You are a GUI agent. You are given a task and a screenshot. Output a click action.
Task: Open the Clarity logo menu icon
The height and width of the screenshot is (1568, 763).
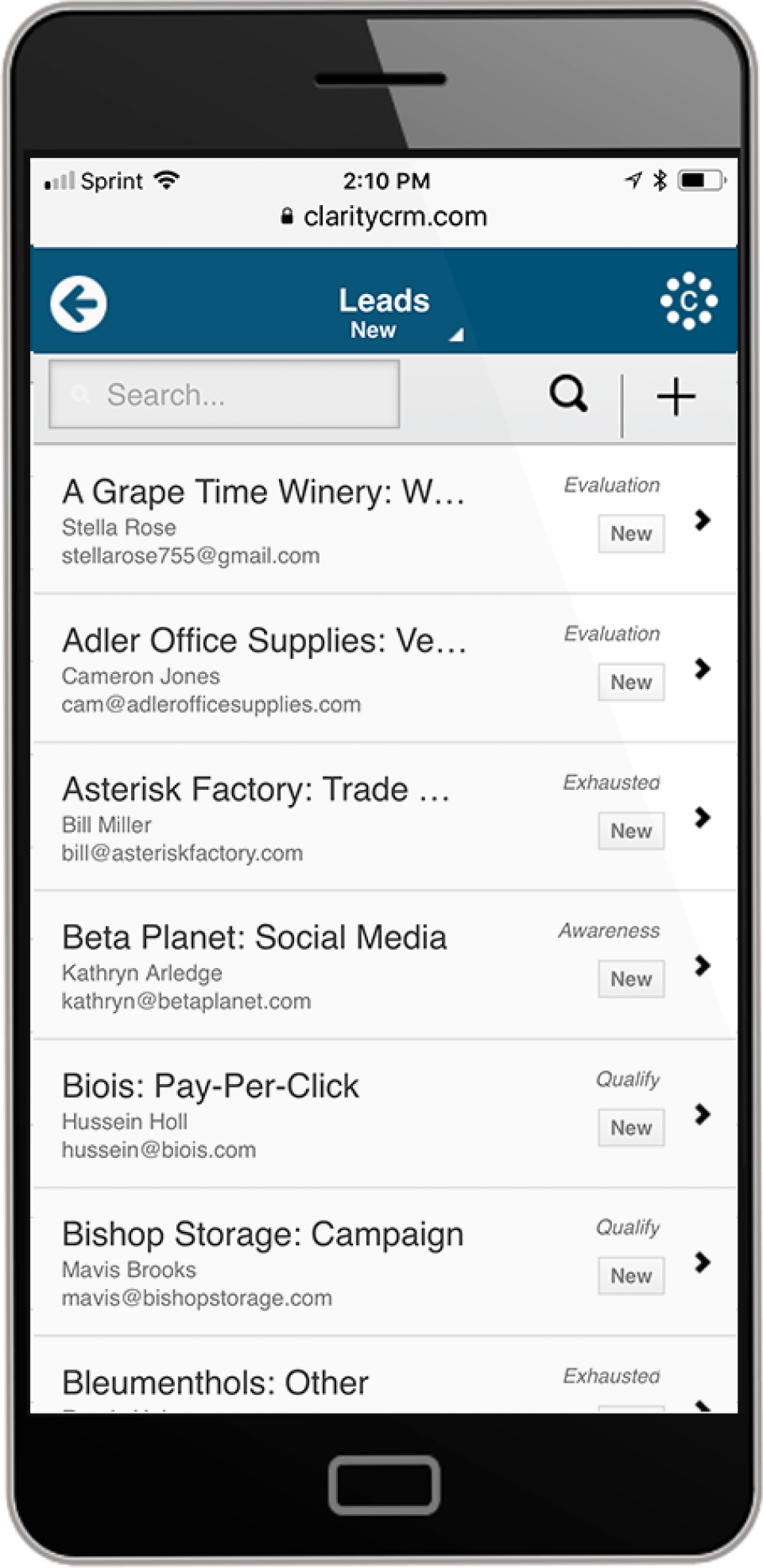point(688,301)
